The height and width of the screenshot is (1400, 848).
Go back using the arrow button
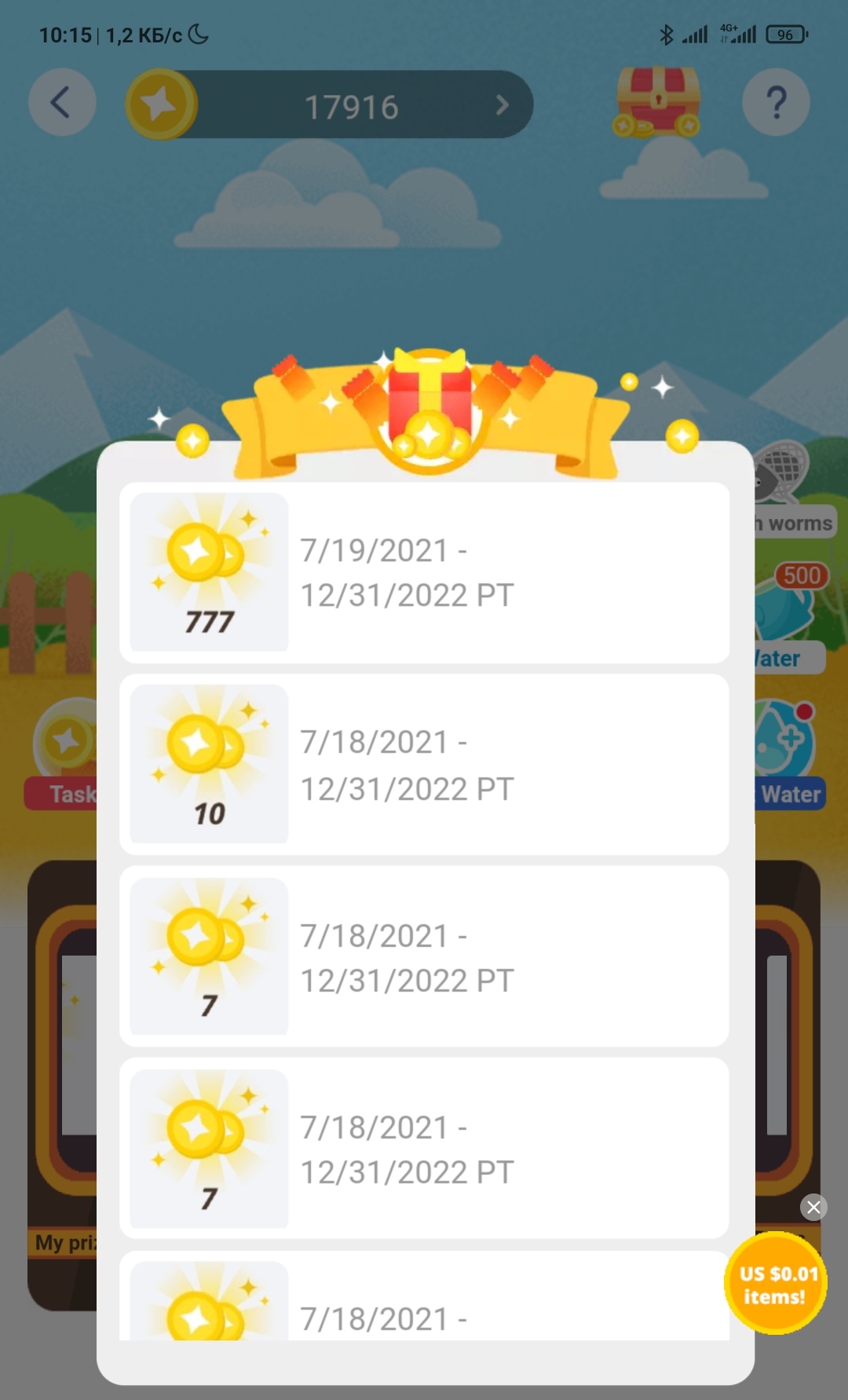pyautogui.click(x=62, y=103)
